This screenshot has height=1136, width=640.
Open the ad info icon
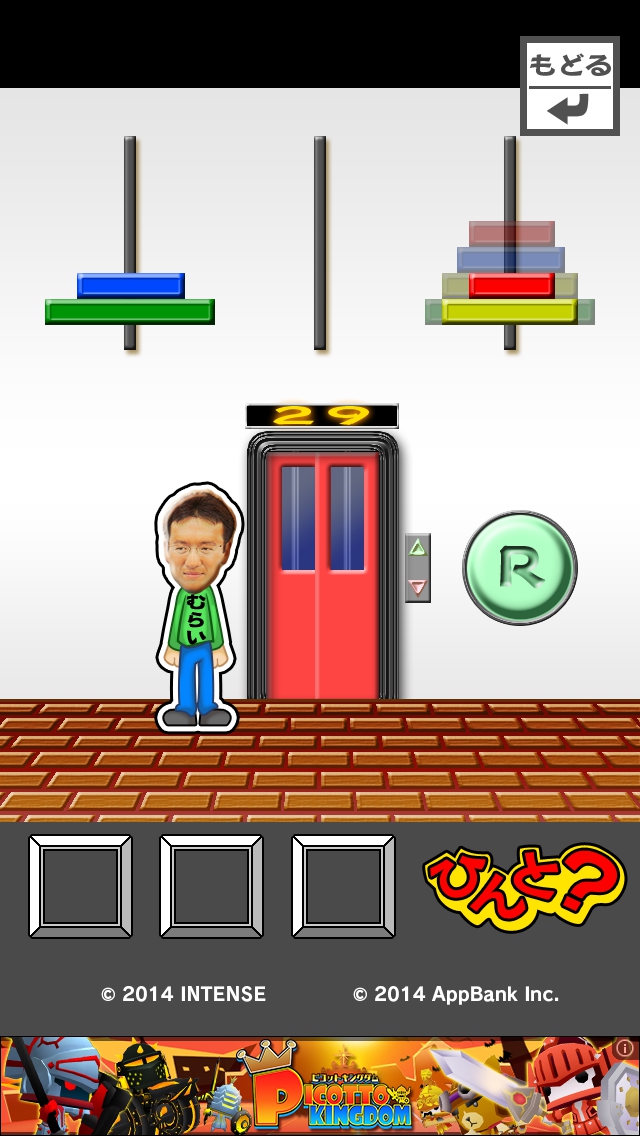point(625,1049)
